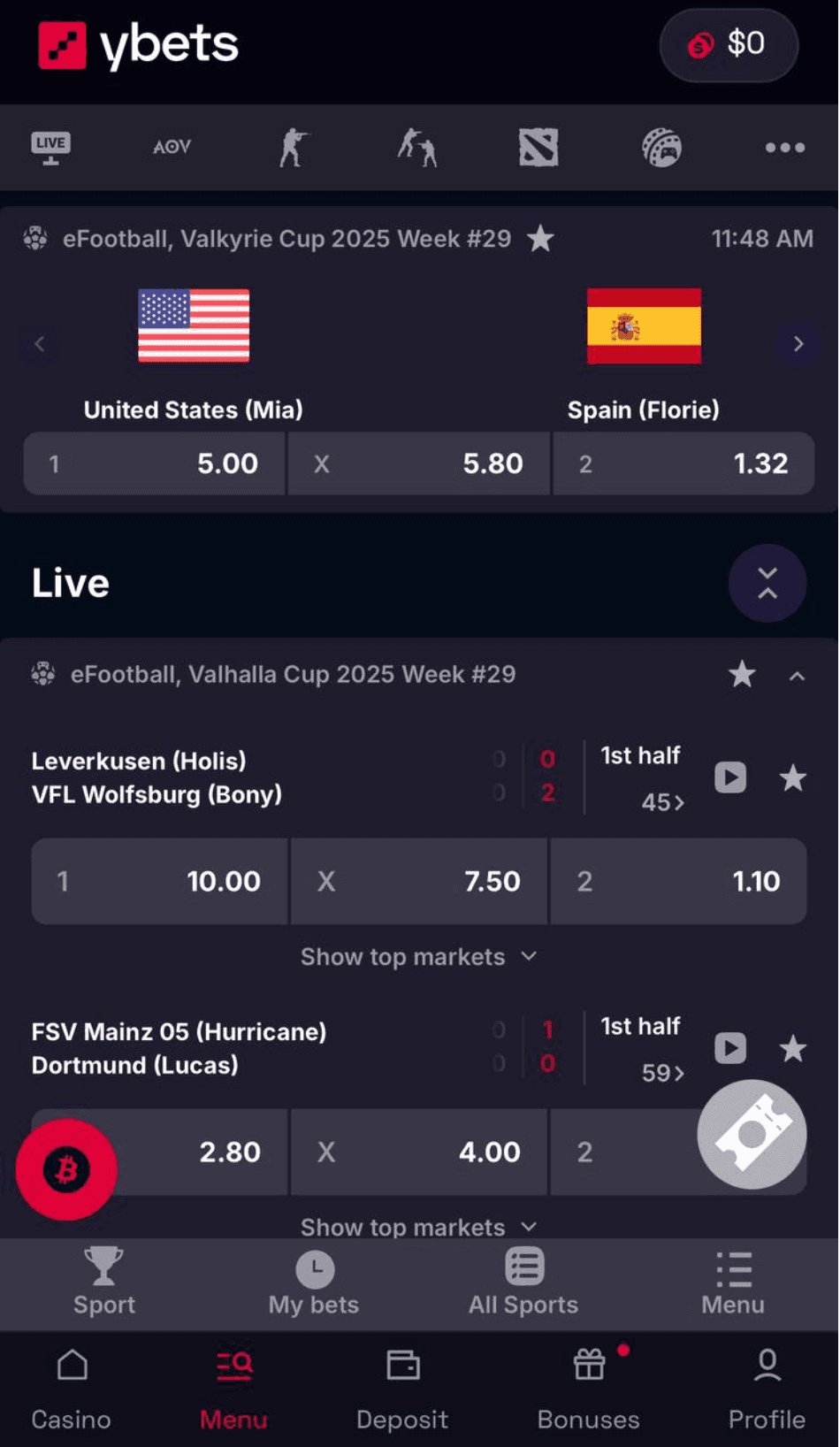Viewport: 840px width, 1447px height.
Task: Expand Show top markets for Leverkusen match
Action: pos(418,956)
